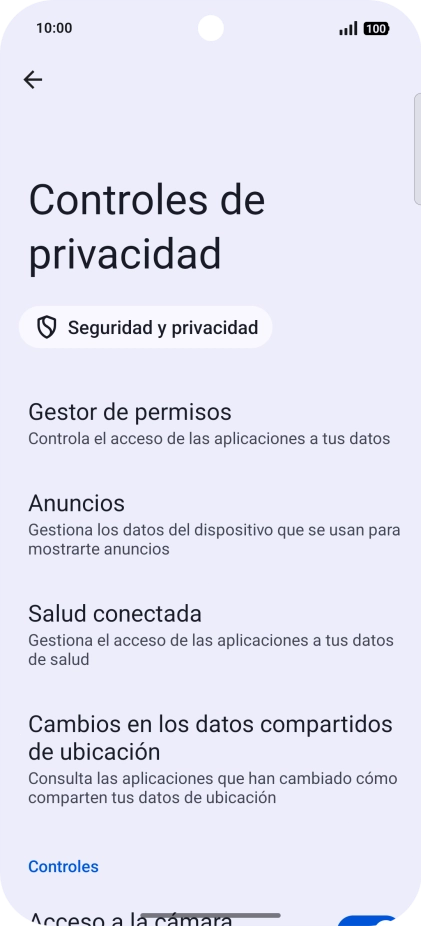
Task: Open Cambios en los datos compartidos de ubicación
Action: [x=210, y=759]
